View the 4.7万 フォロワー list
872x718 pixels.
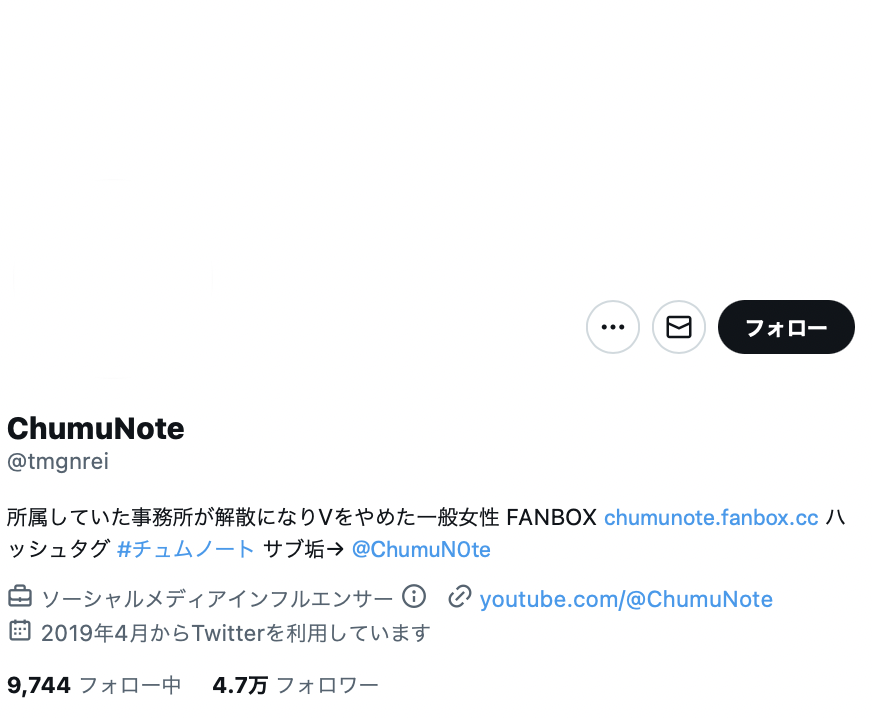coord(295,685)
